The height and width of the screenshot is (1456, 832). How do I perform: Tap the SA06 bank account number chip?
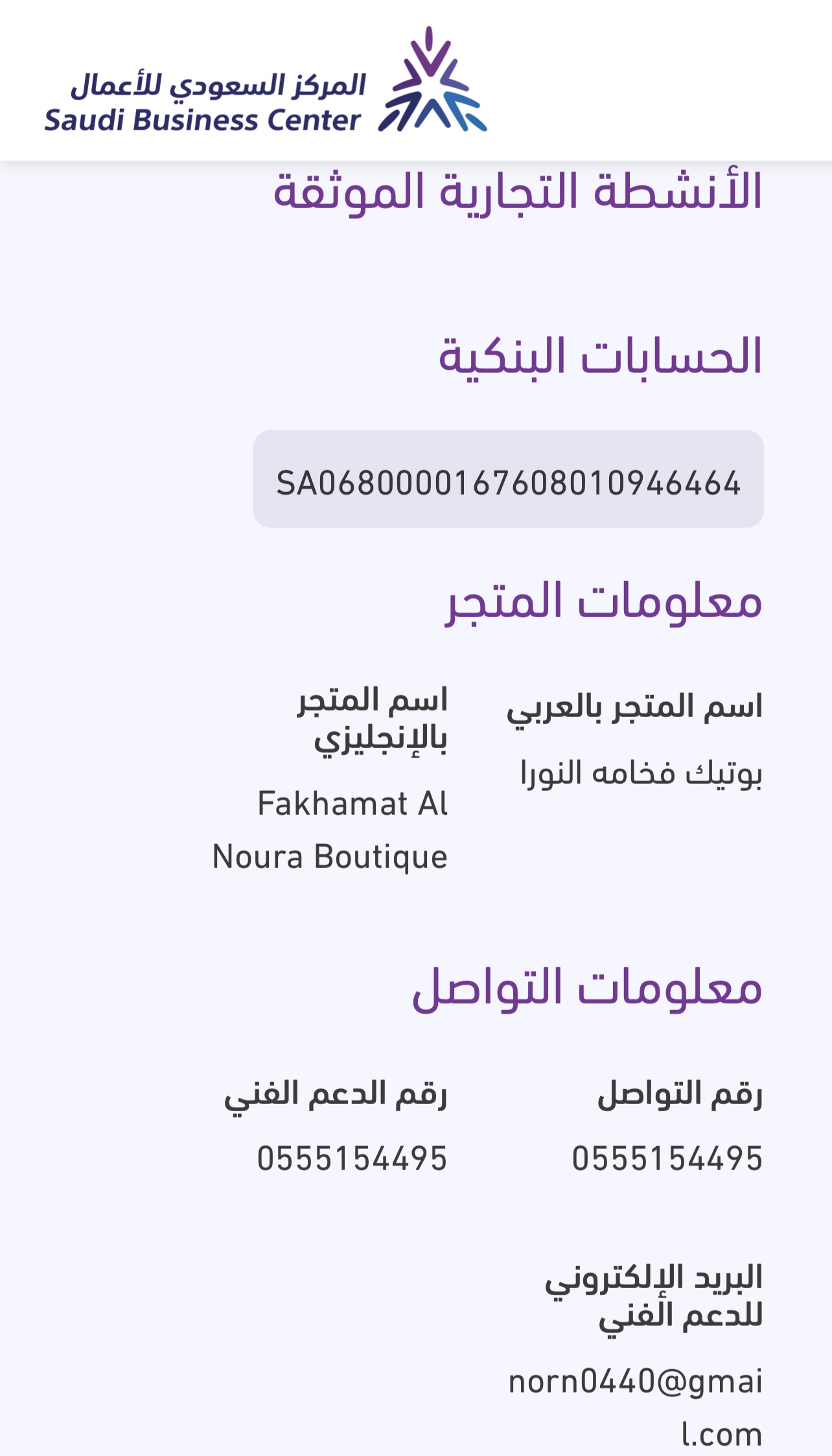click(508, 479)
